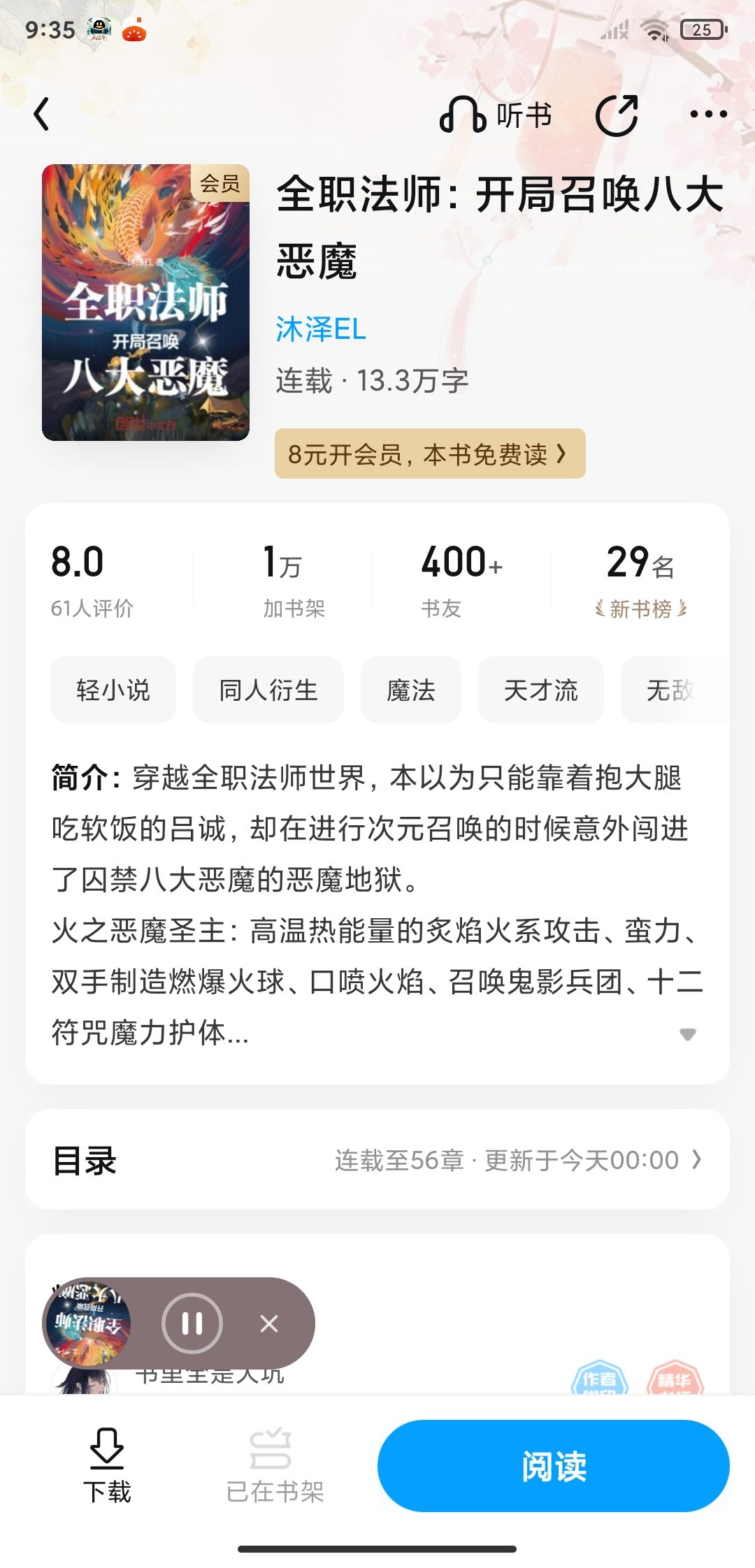755x1568 pixels.
Task: Close the floating audio player
Action: click(x=269, y=1323)
